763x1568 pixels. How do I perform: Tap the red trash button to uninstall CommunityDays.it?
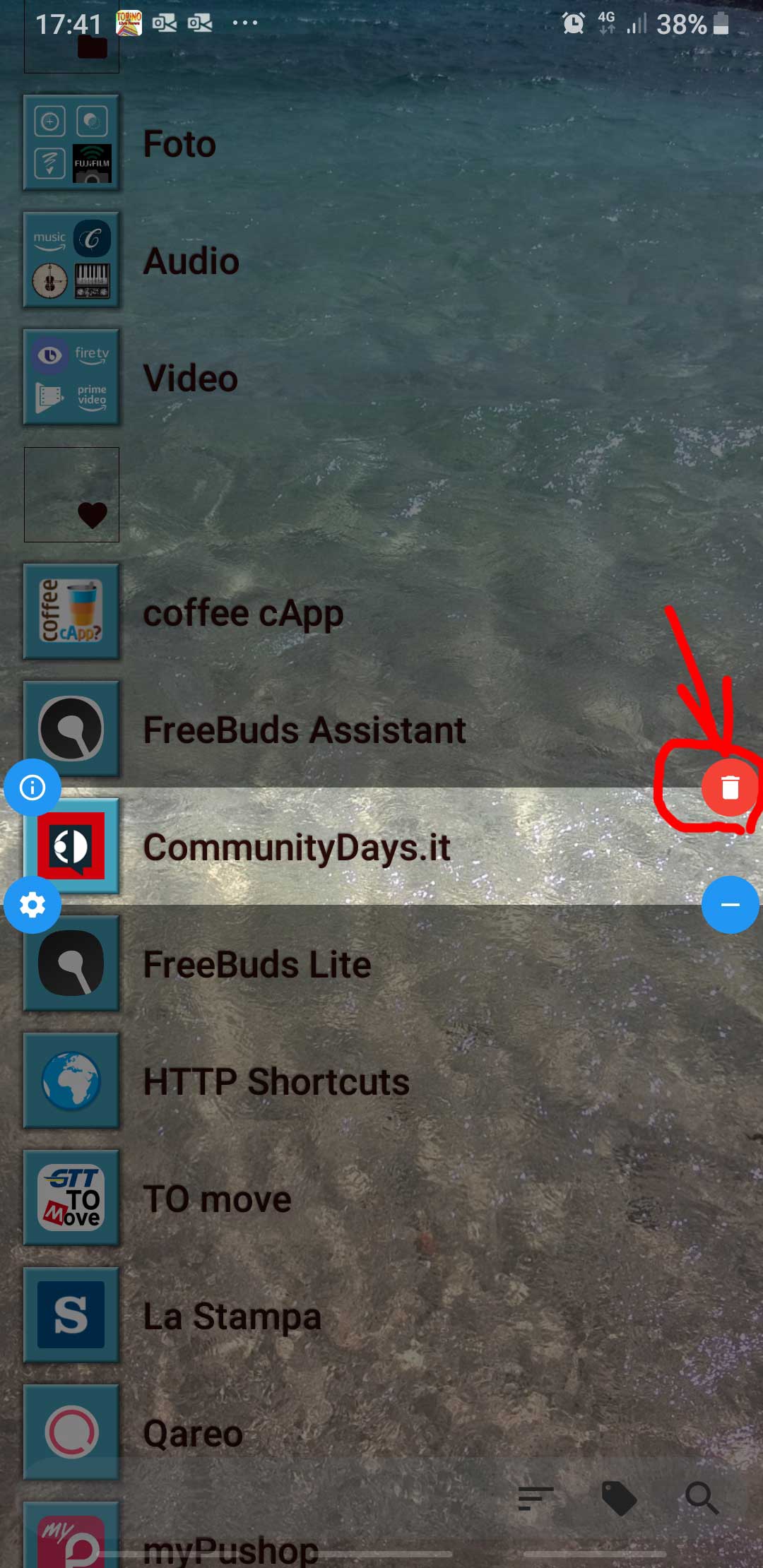(x=729, y=787)
